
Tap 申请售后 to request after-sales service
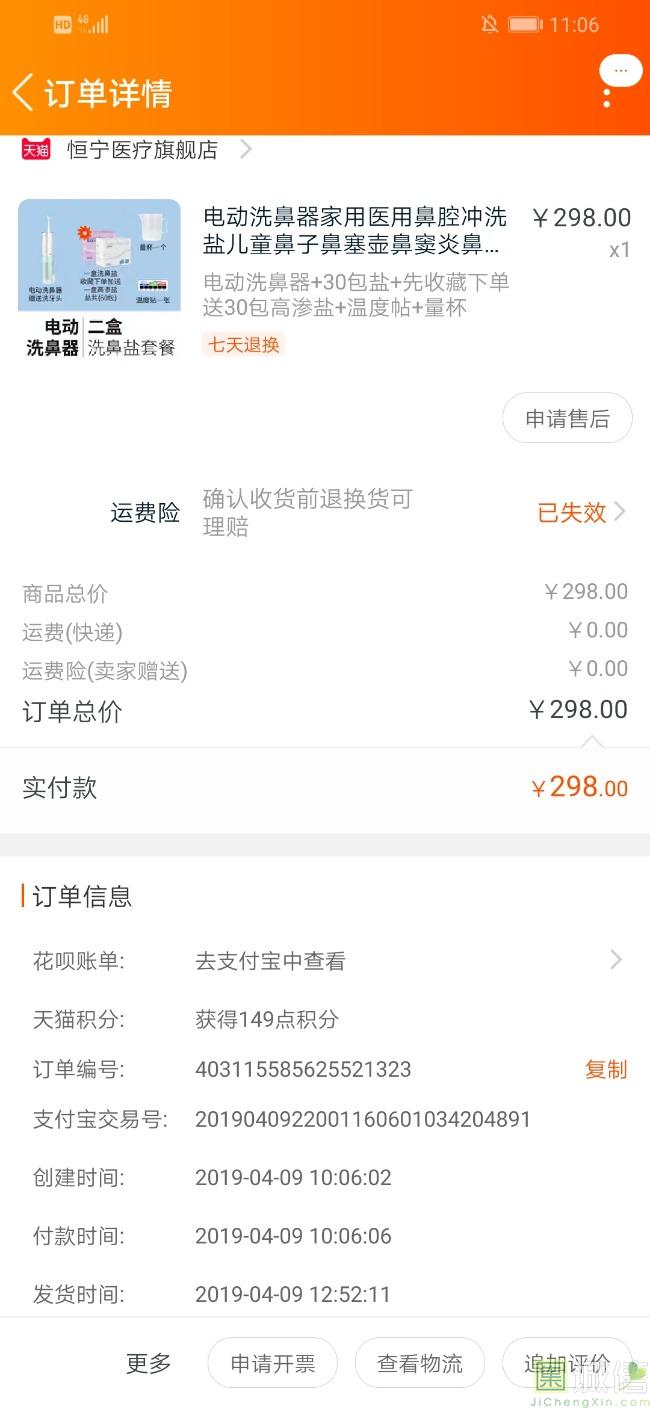click(567, 418)
